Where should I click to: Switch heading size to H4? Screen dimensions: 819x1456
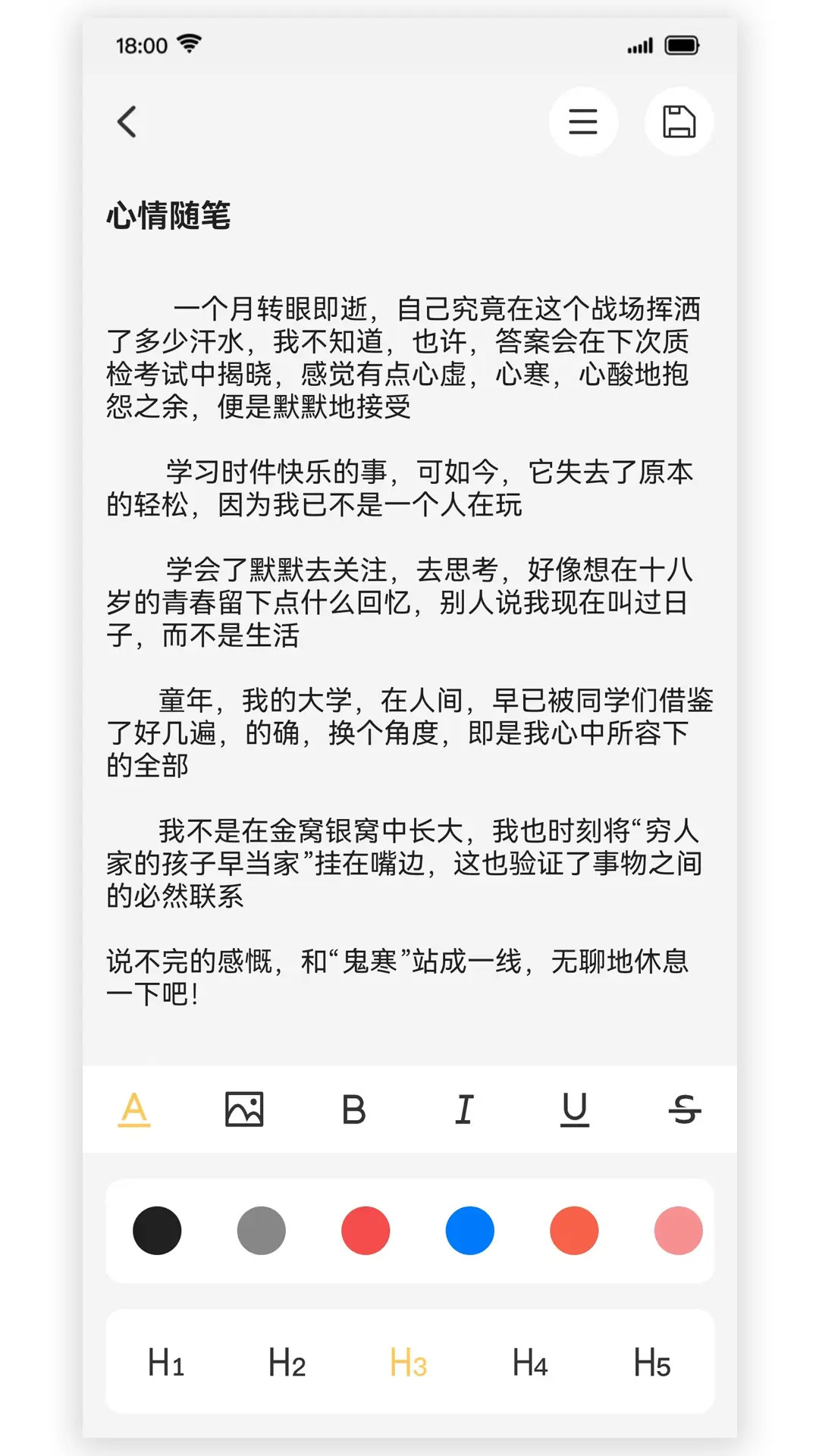(530, 1363)
